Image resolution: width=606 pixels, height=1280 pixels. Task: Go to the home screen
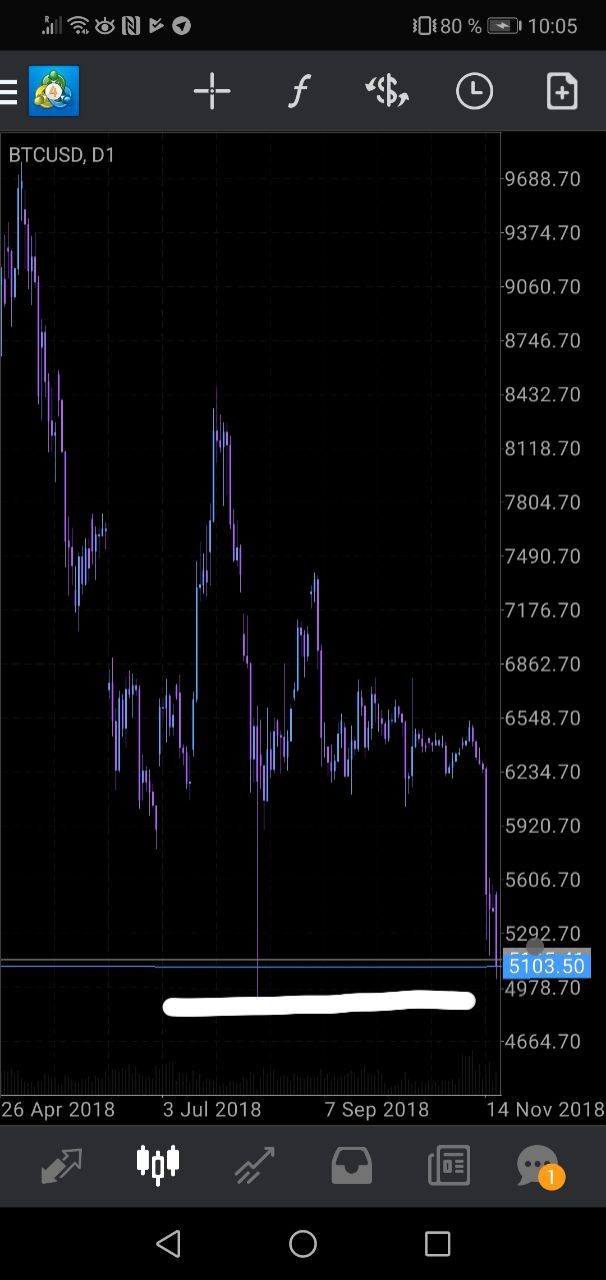[x=303, y=1244]
